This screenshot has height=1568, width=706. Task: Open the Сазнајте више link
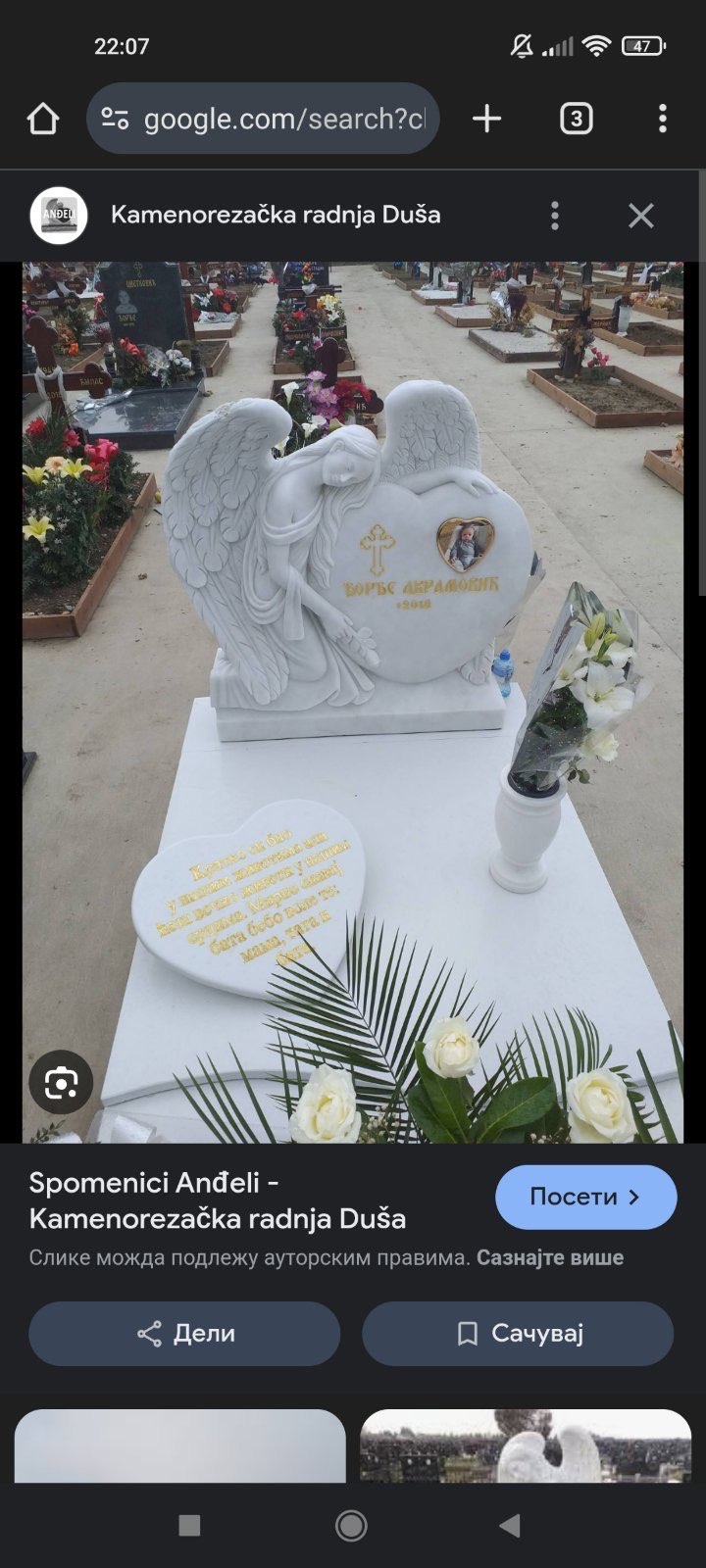550,1257
